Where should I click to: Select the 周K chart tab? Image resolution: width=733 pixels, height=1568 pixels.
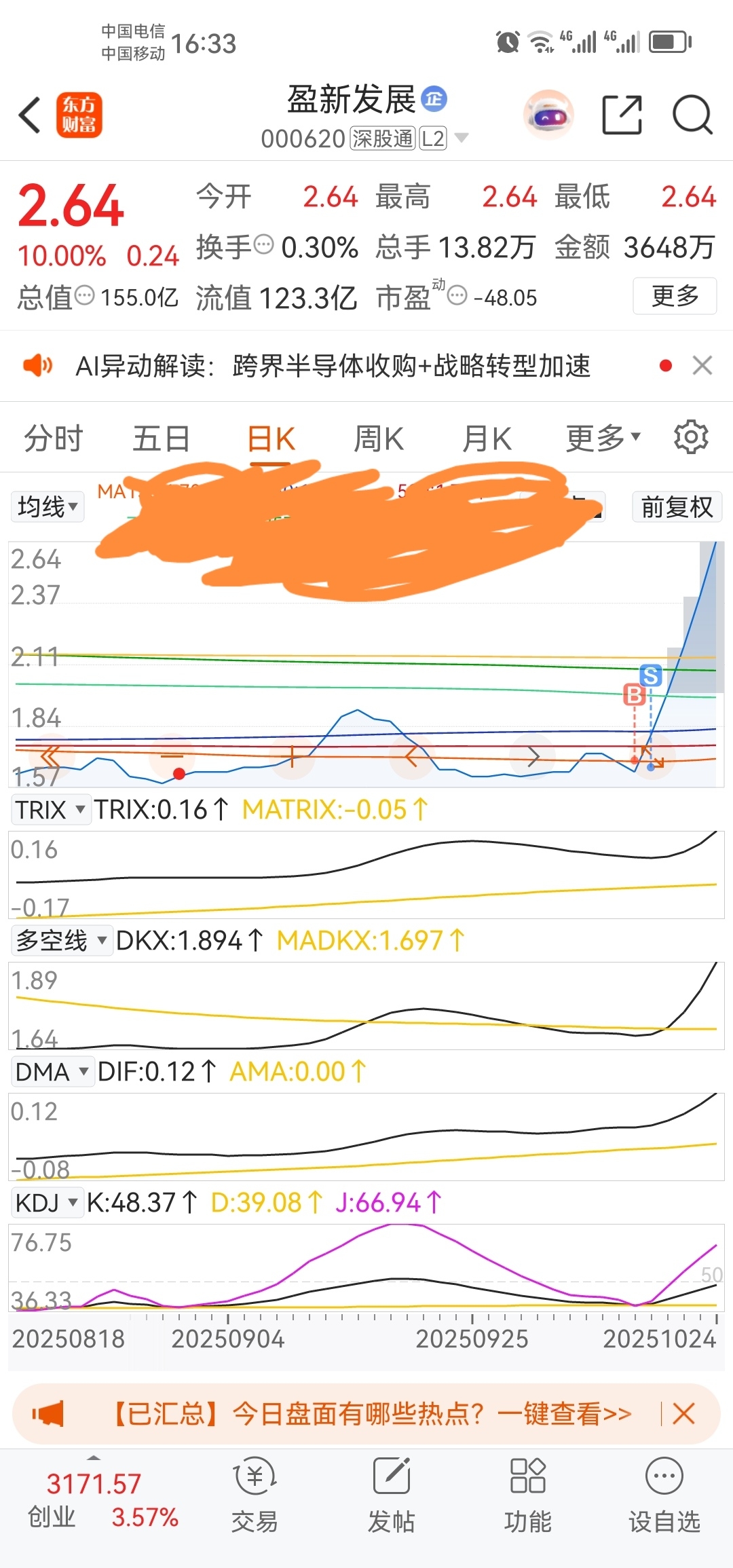pos(379,438)
